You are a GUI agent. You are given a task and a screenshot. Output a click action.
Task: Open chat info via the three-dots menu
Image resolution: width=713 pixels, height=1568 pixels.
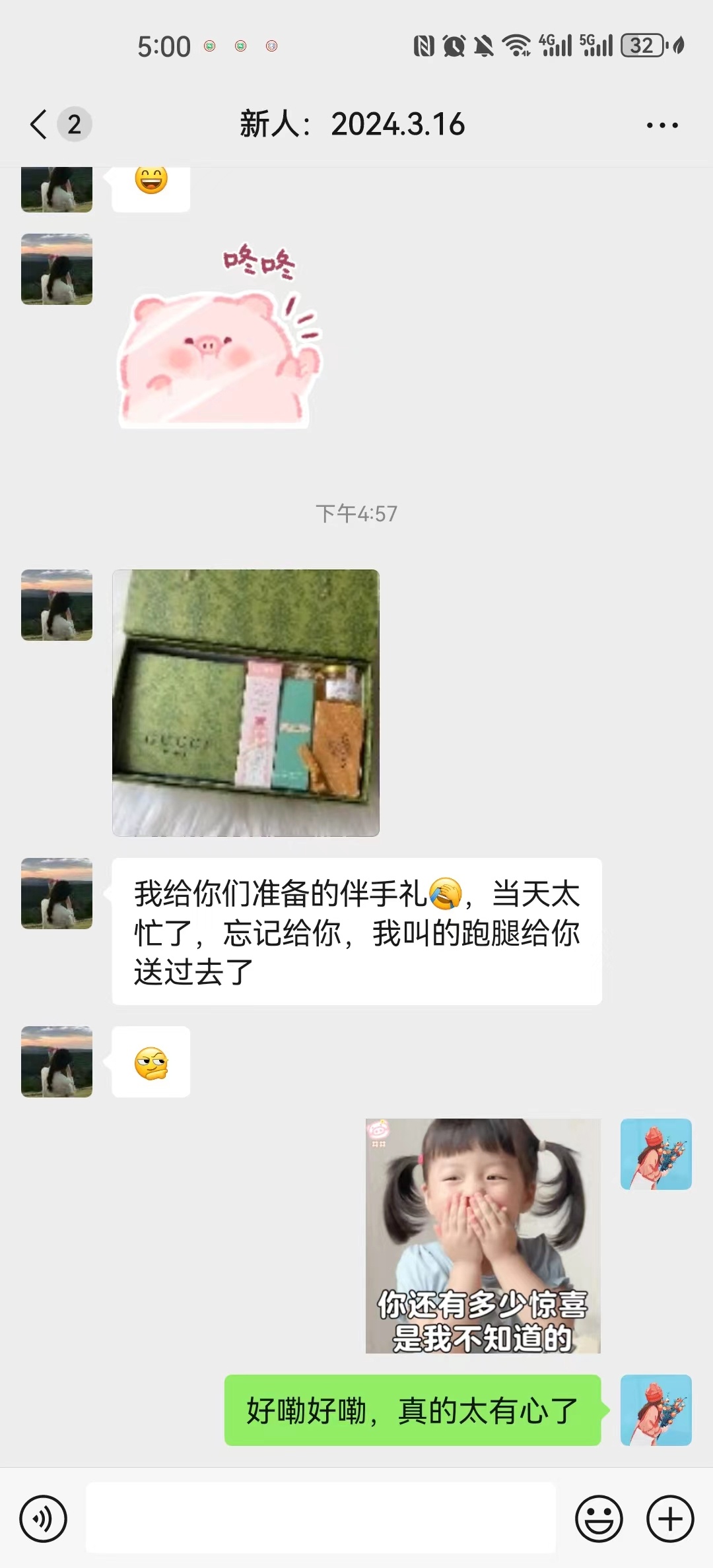click(662, 125)
